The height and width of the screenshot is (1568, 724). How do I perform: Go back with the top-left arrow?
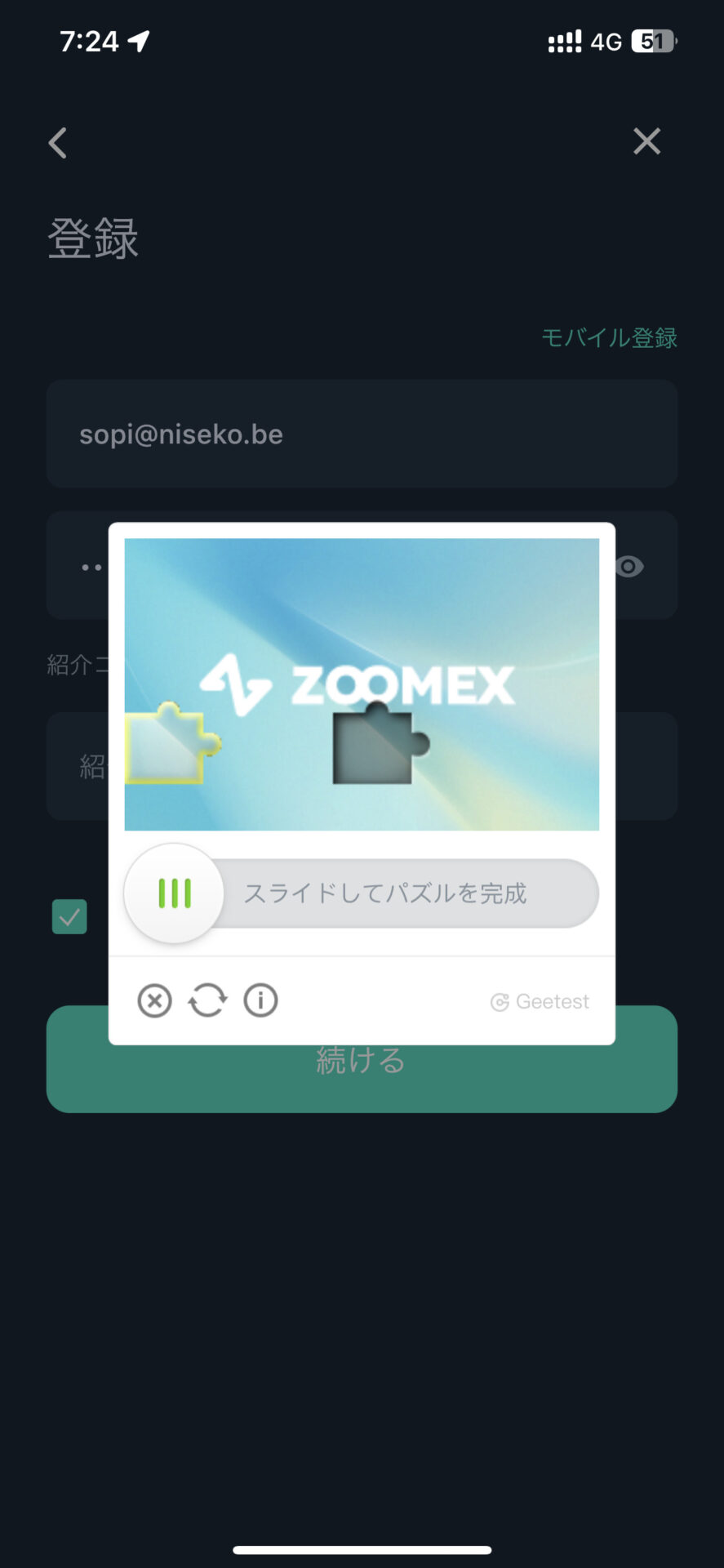58,143
